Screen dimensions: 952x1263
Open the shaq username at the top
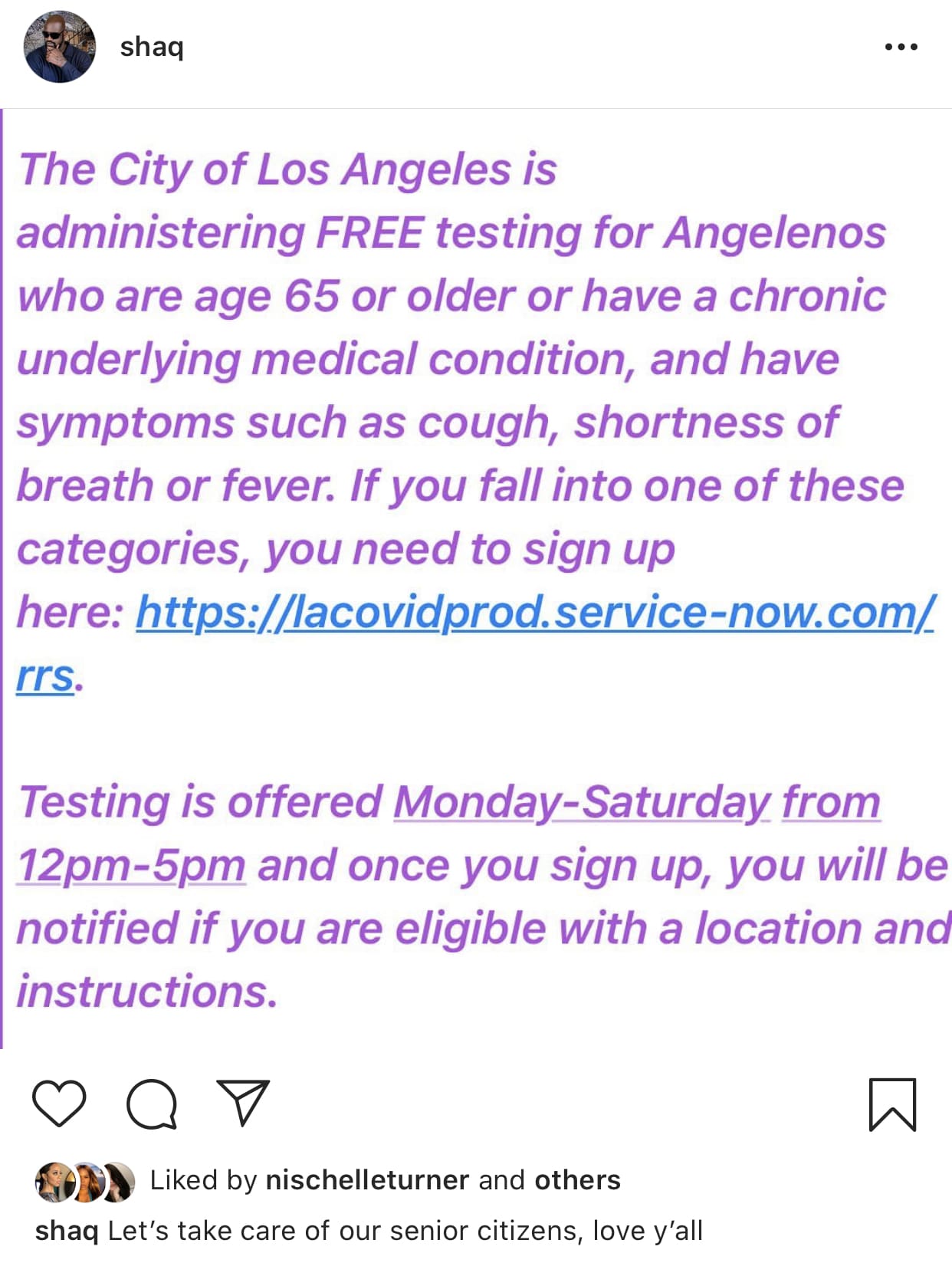pyautogui.click(x=152, y=47)
